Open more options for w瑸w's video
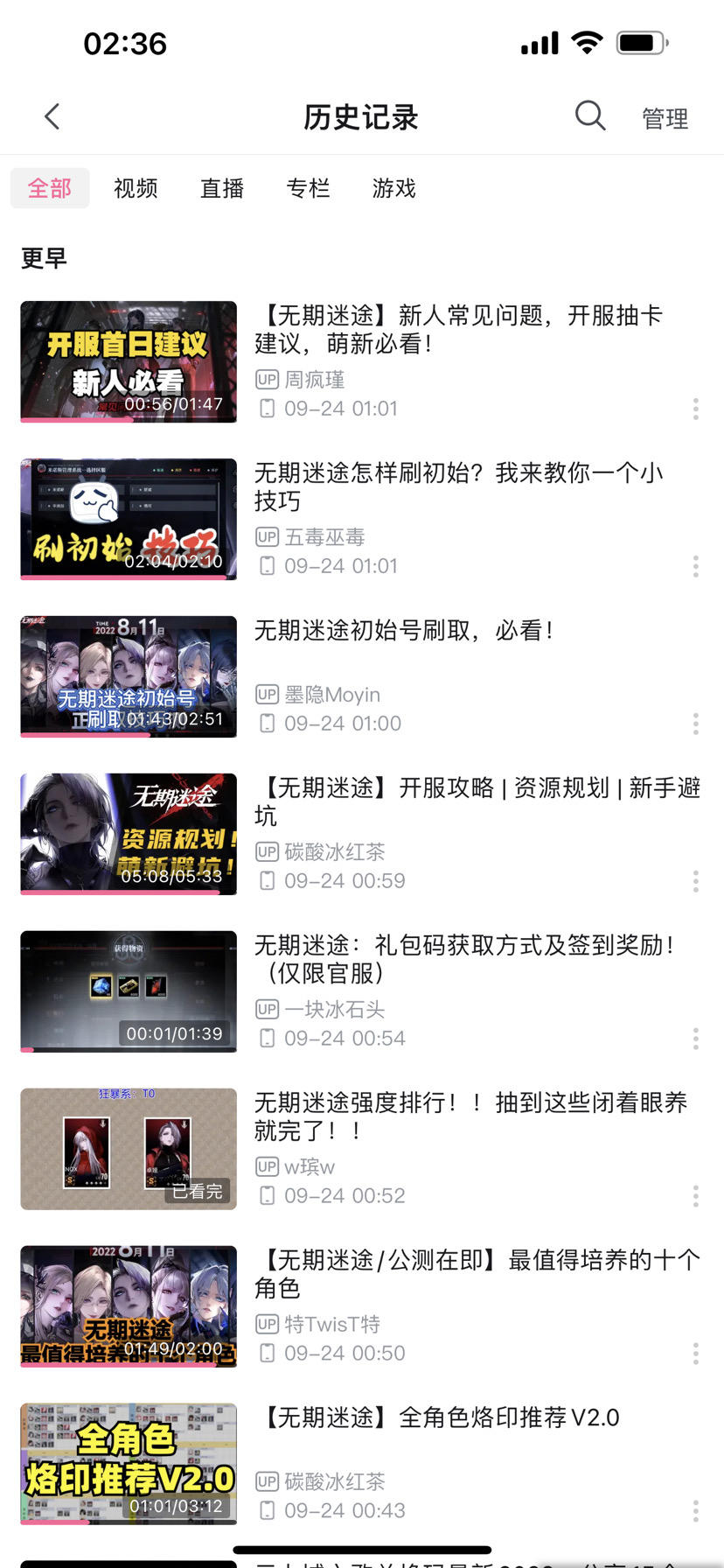Screen dimensions: 724x1568 [695, 1196]
